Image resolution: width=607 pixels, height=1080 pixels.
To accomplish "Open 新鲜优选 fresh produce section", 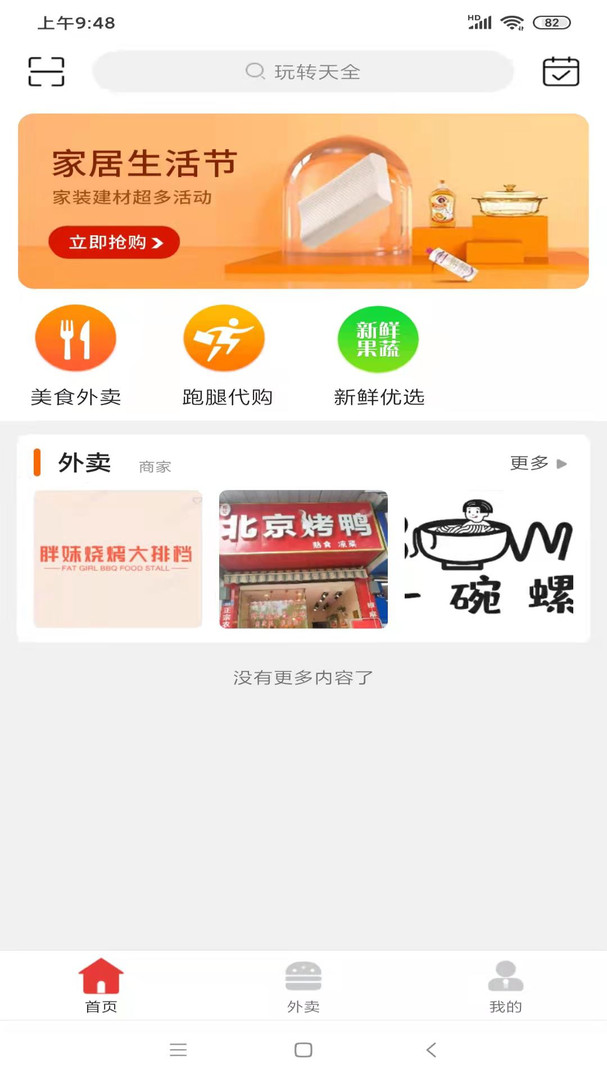I will click(x=378, y=356).
